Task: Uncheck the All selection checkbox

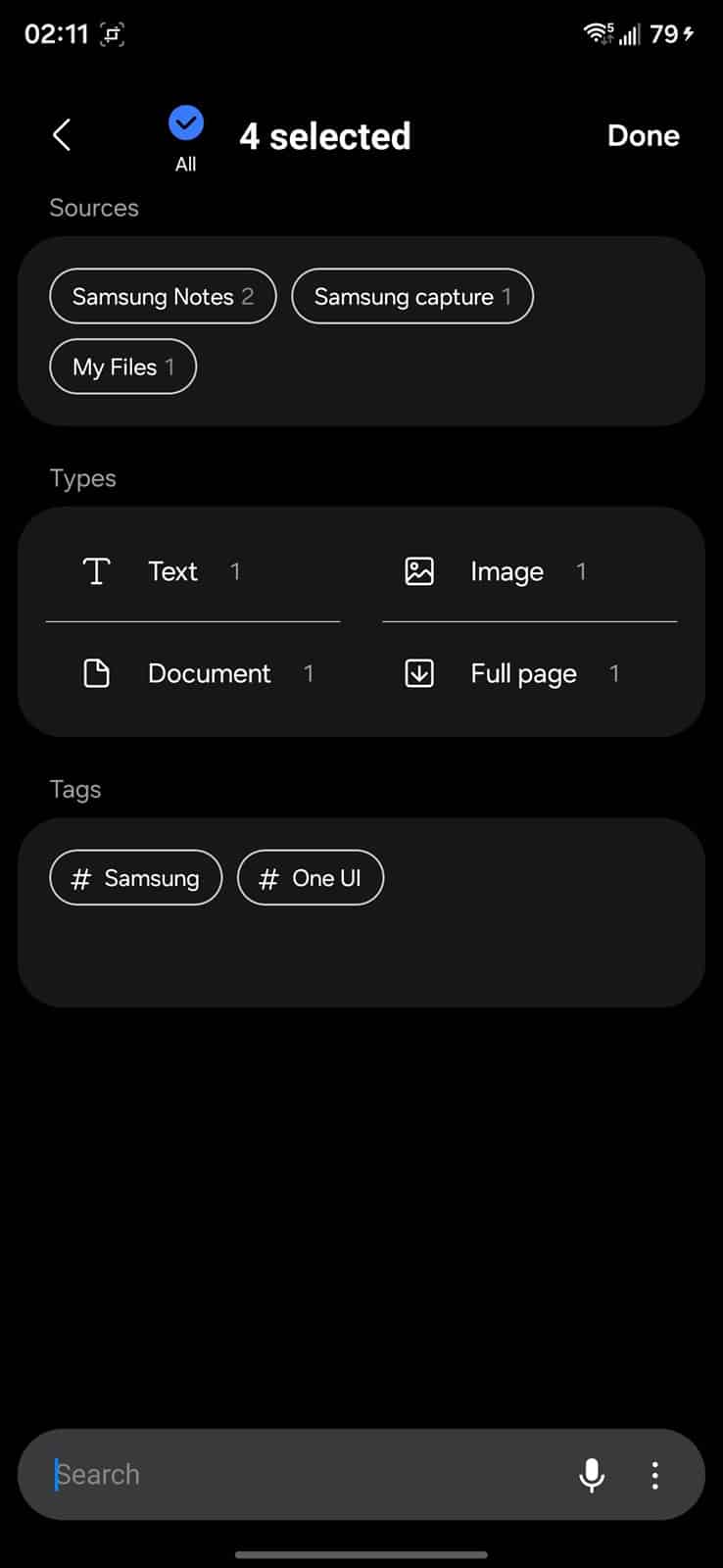Action: coord(185,124)
